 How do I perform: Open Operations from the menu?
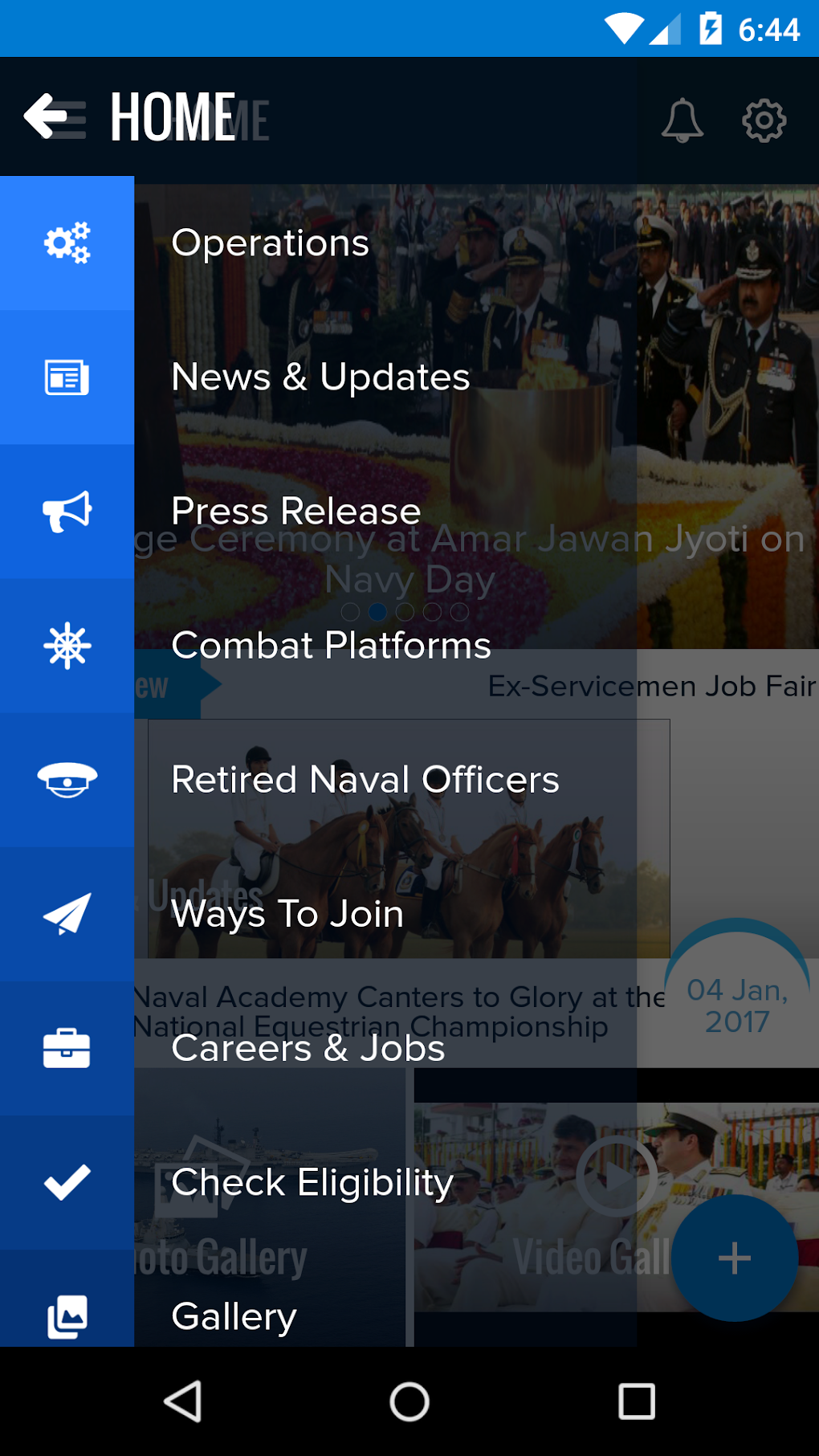point(270,243)
